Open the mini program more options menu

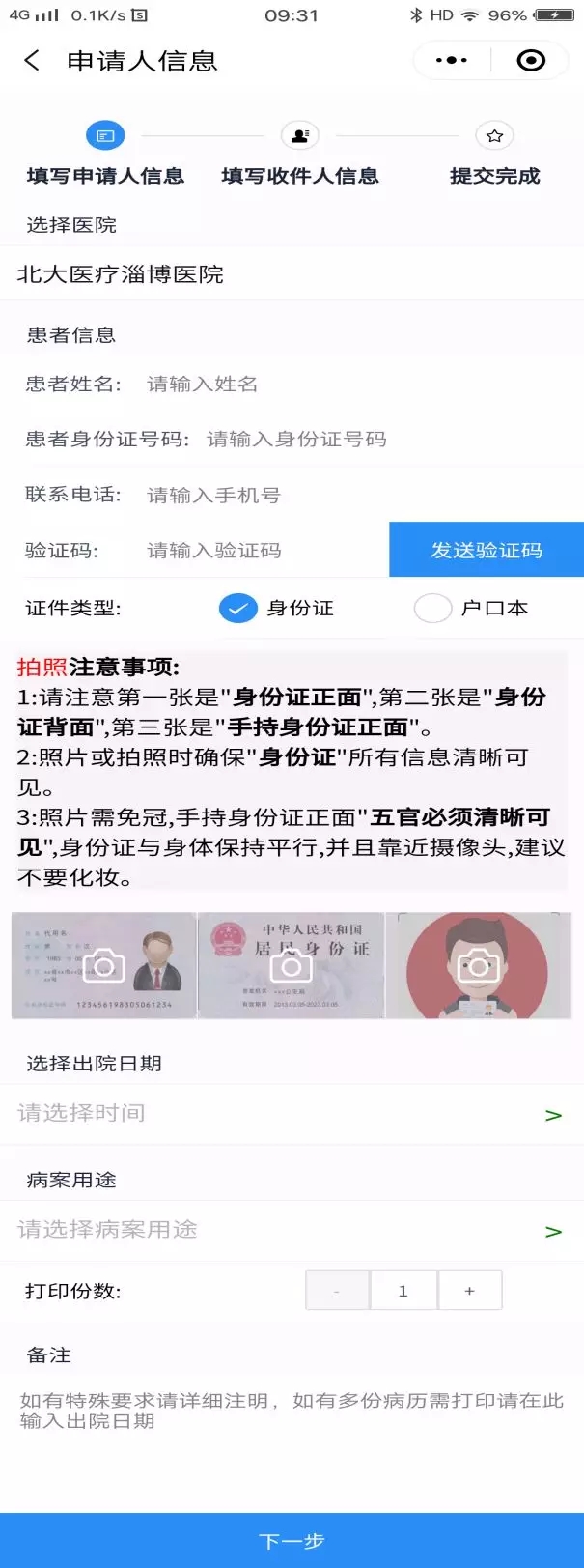pyautogui.click(x=452, y=61)
